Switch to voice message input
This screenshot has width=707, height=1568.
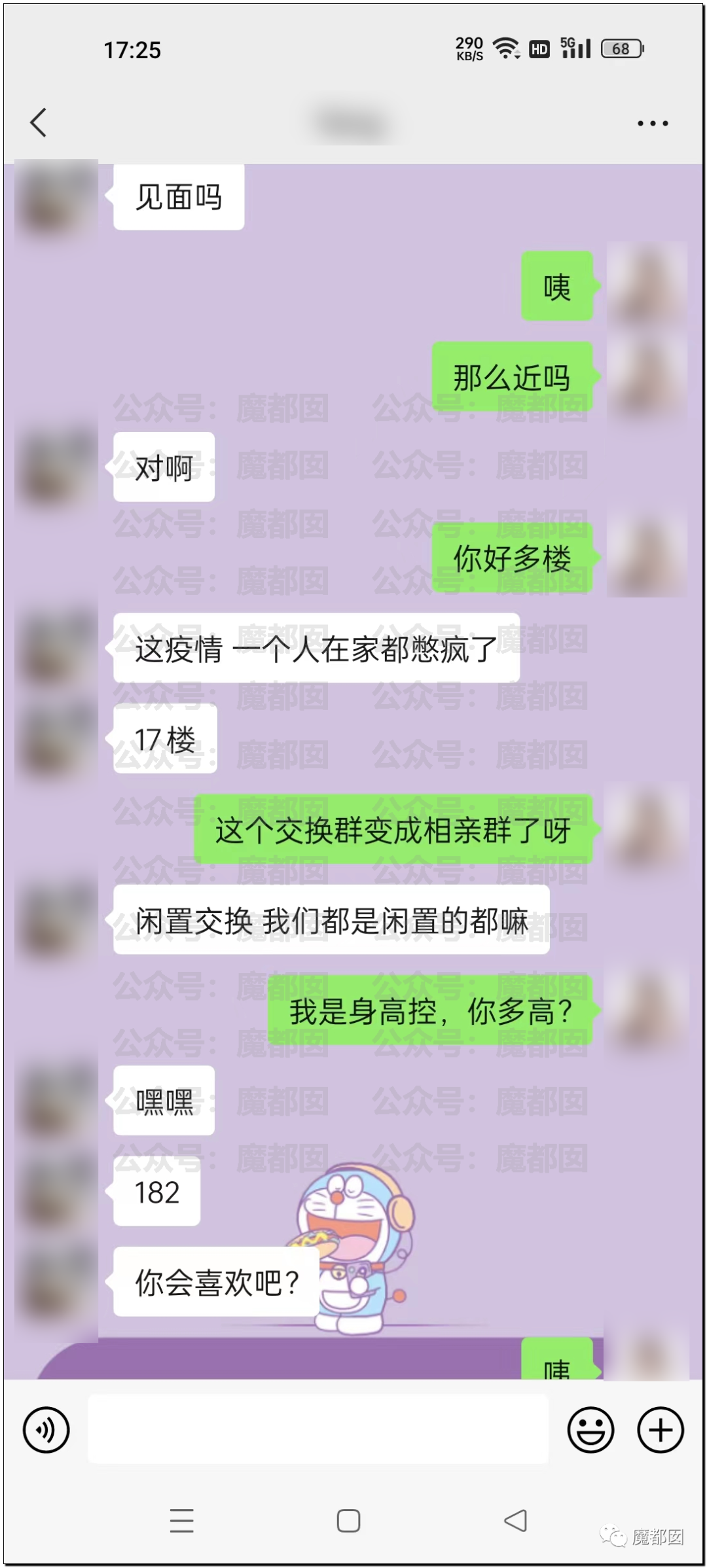pyautogui.click(x=46, y=1429)
